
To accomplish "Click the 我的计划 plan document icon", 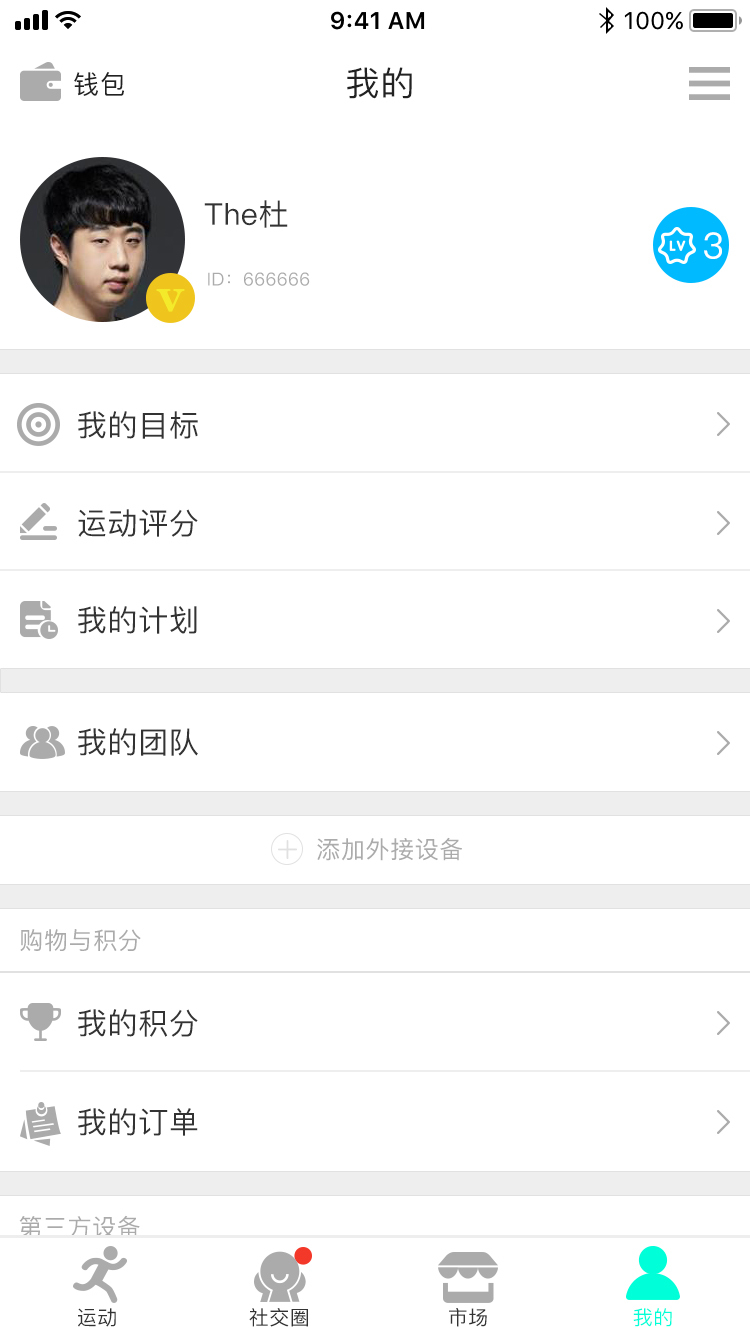I will pos(38,620).
